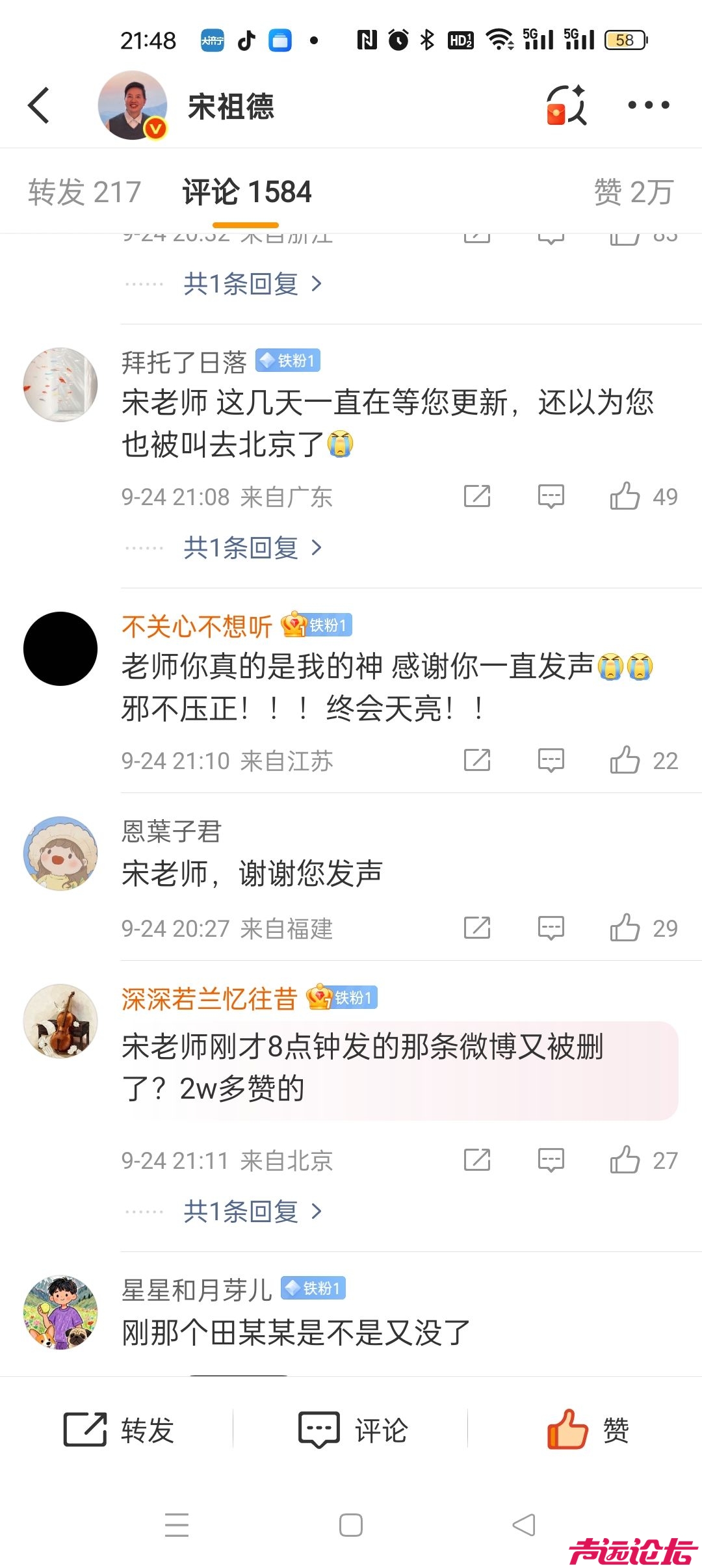Like 不关心不想听's comment
Viewport: 702px width, 1568px height.
click(x=625, y=760)
